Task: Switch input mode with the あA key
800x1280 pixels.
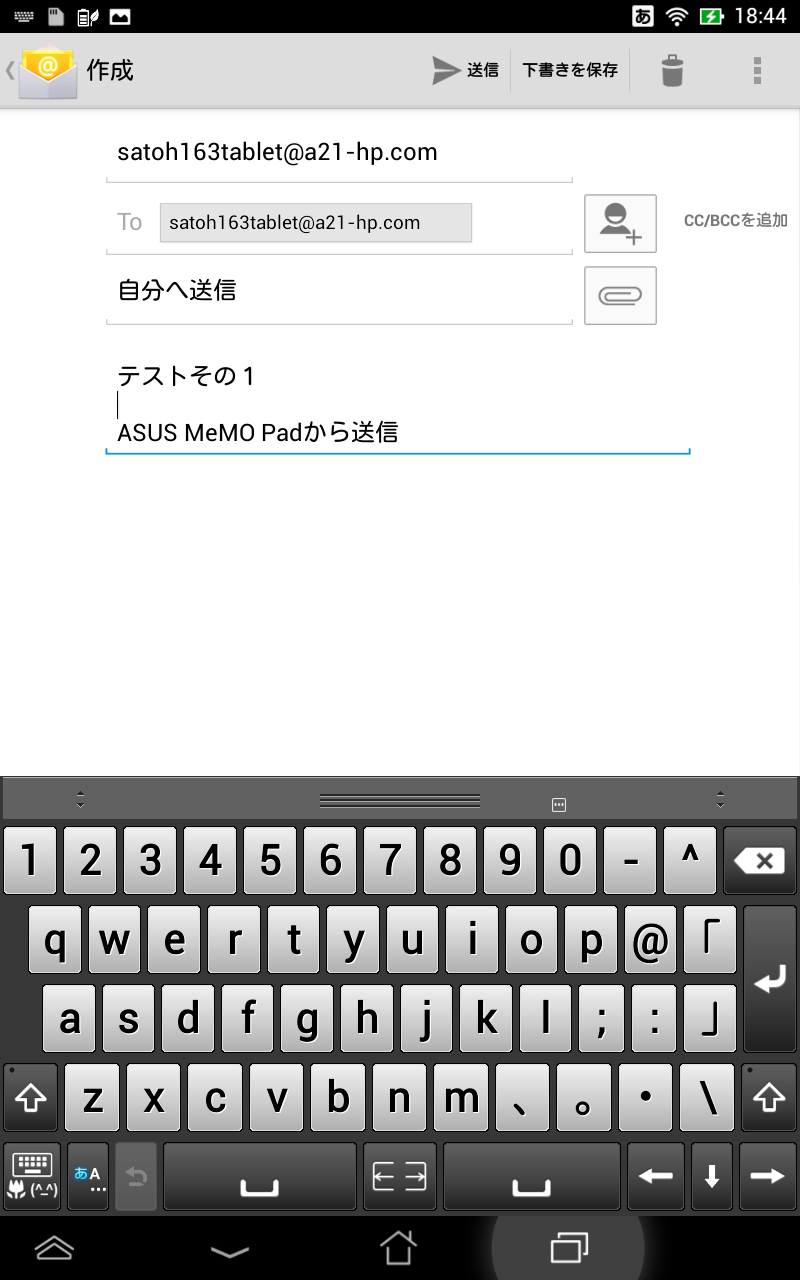Action: point(88,1177)
